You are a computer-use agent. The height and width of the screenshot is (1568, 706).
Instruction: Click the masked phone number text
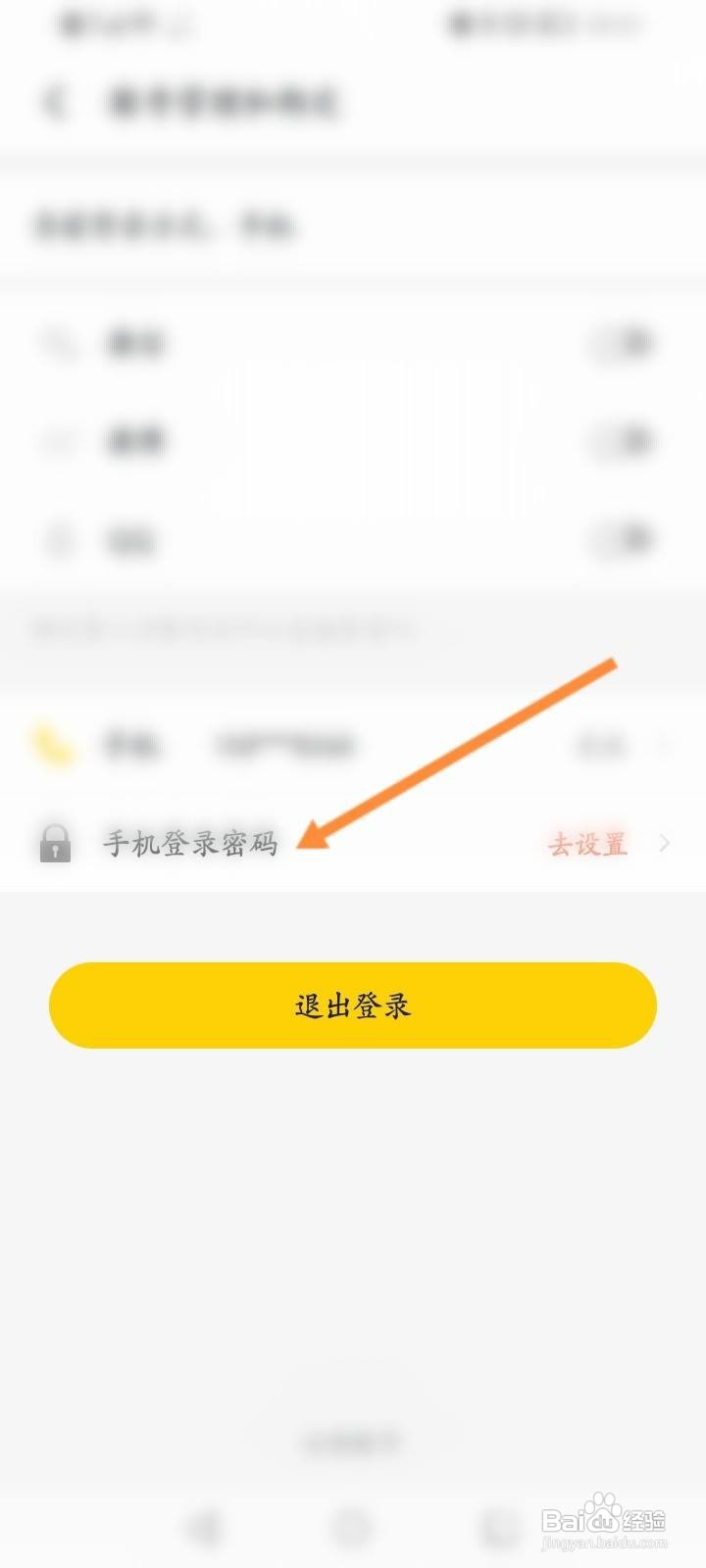click(x=284, y=745)
